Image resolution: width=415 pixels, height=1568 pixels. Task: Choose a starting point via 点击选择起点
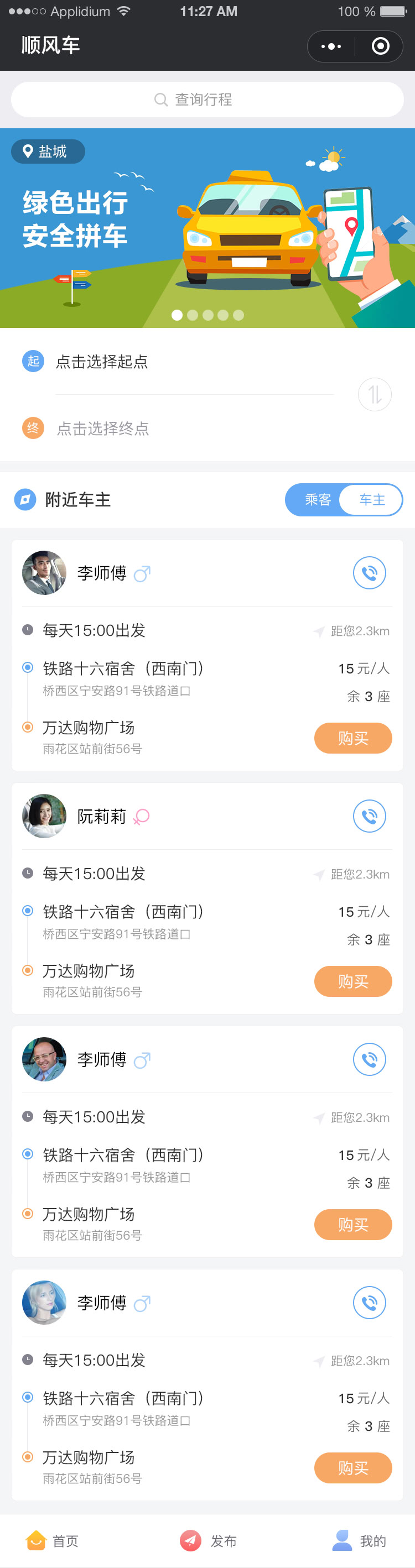102,362
